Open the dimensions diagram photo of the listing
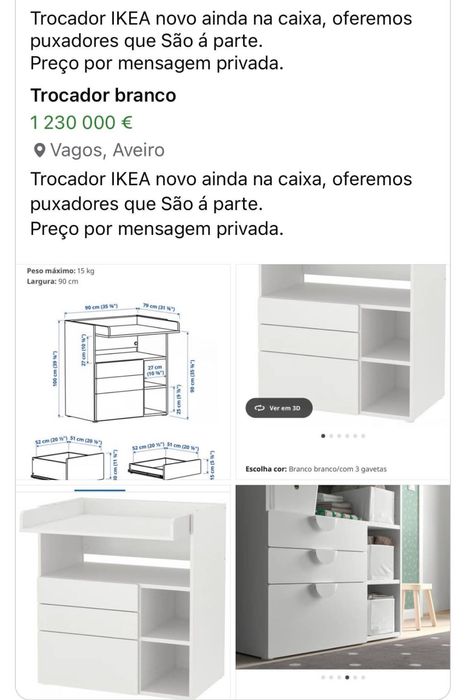The height and width of the screenshot is (700, 466). click(x=124, y=372)
